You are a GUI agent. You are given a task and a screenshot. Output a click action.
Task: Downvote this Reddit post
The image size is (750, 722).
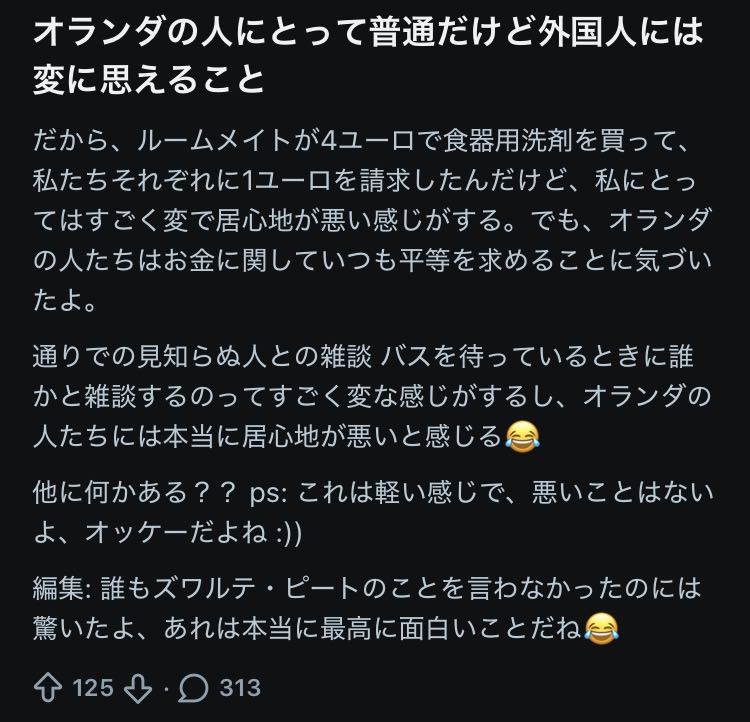pyautogui.click(x=137, y=687)
